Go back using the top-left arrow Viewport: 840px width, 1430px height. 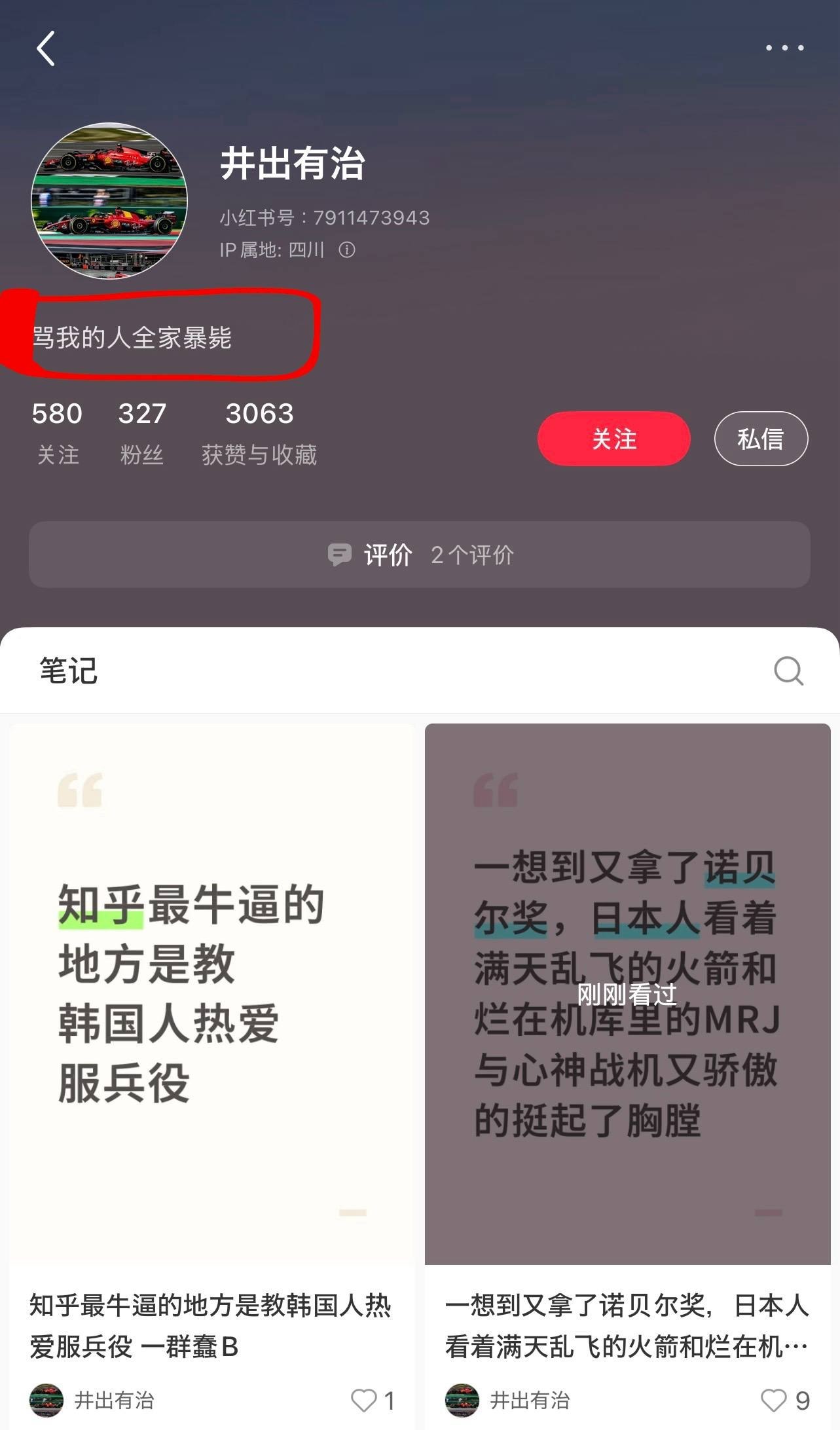(46, 48)
